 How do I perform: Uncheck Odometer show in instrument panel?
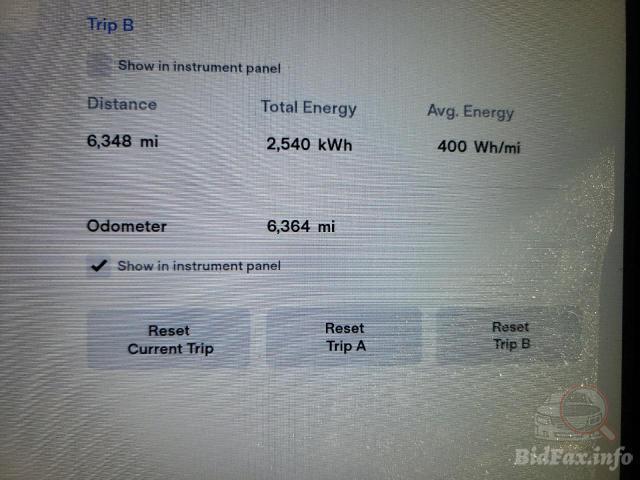point(99,266)
